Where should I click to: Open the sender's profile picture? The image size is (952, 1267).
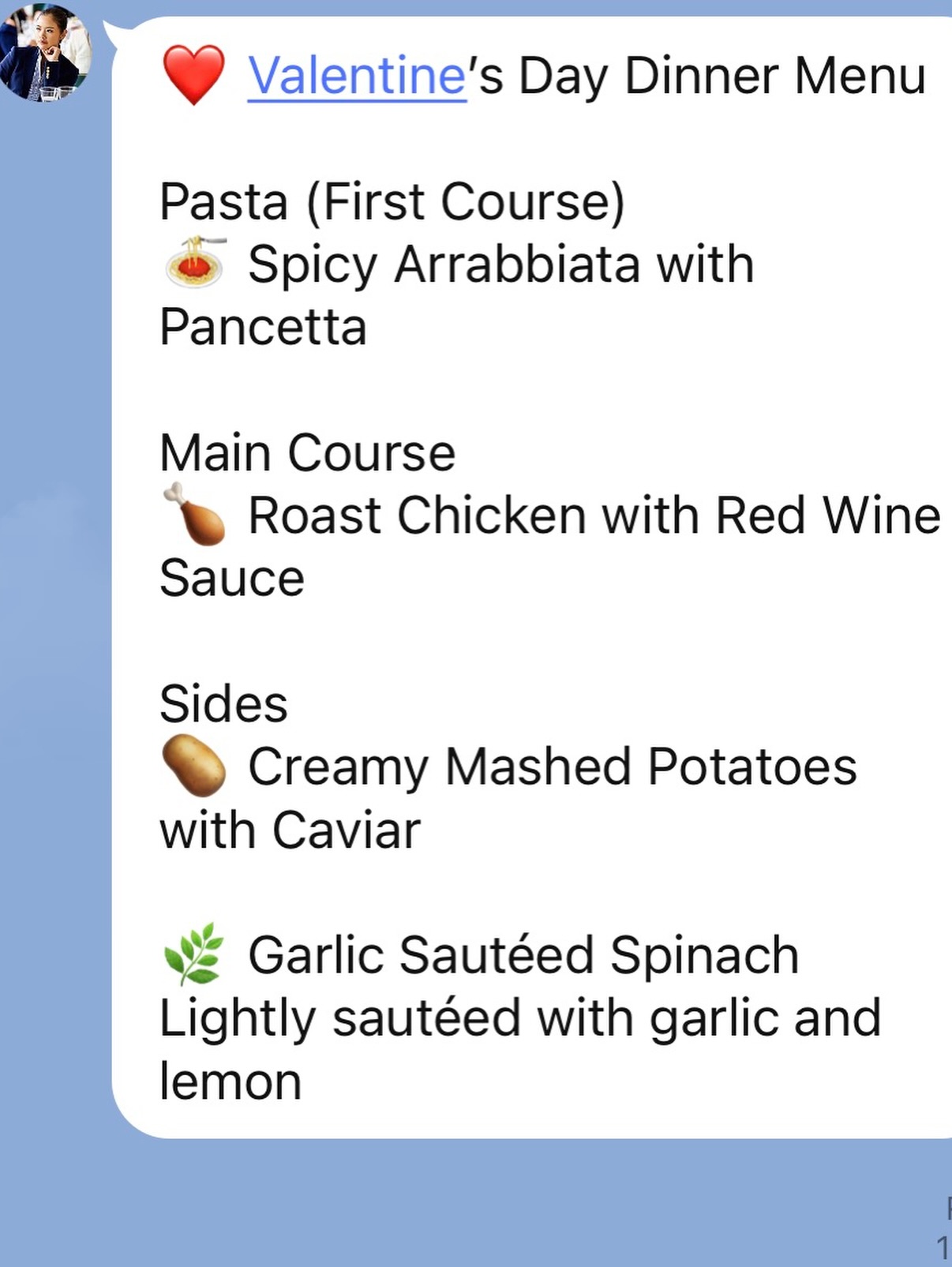coord(45,54)
